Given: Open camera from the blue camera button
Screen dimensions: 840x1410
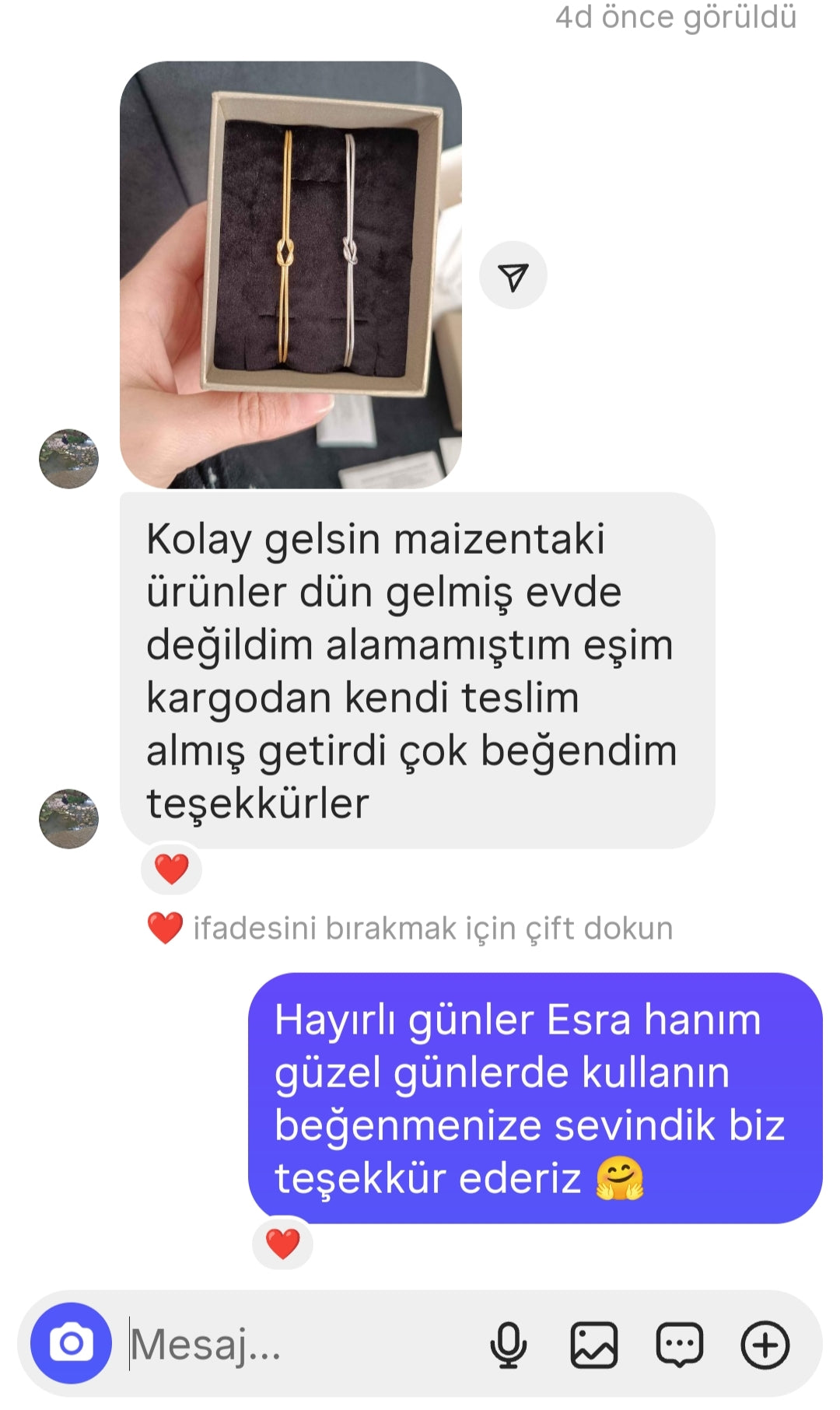Looking at the screenshot, I should pos(71,1343).
